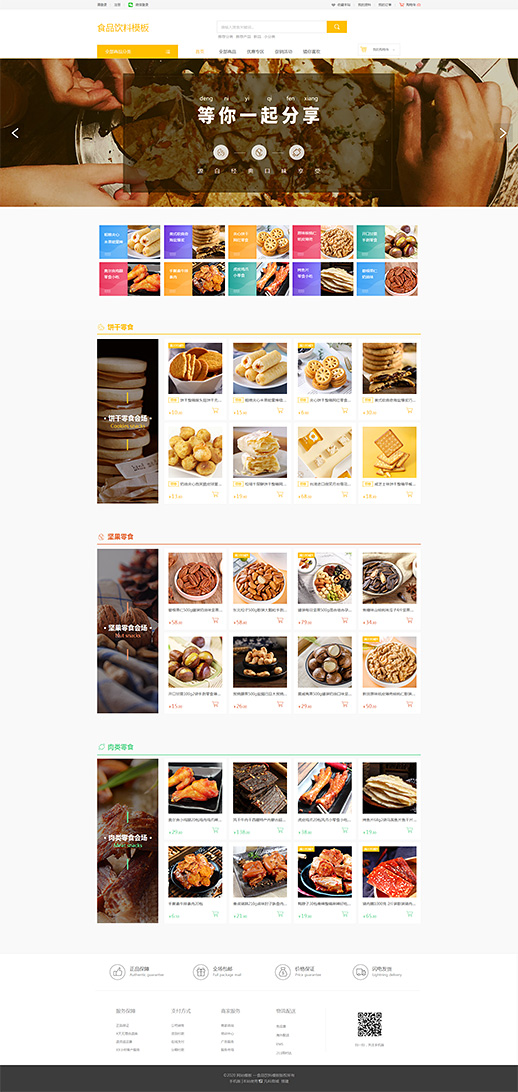518x1092 pixels.
Task: Show the next banner slide
Action: [x=503, y=133]
